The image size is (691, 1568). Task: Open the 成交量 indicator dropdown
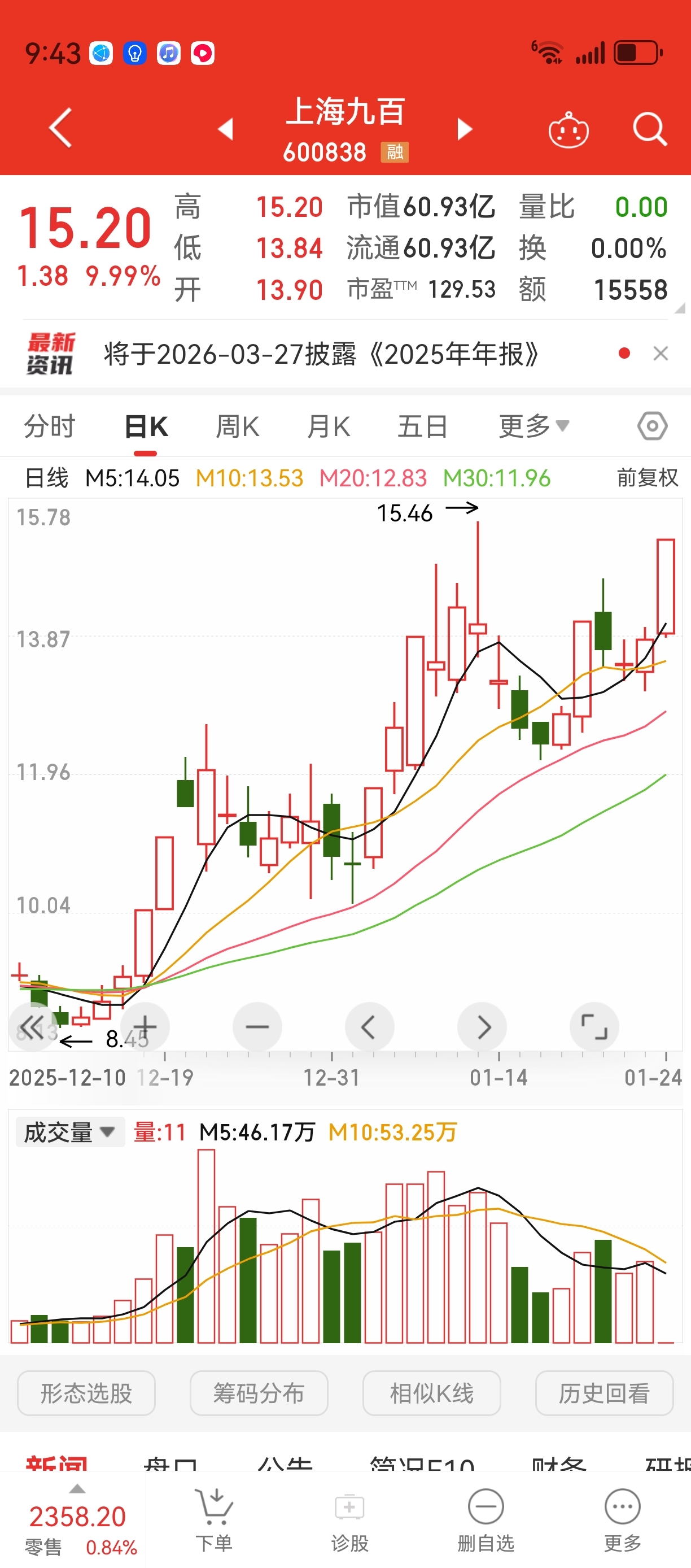tap(70, 1132)
